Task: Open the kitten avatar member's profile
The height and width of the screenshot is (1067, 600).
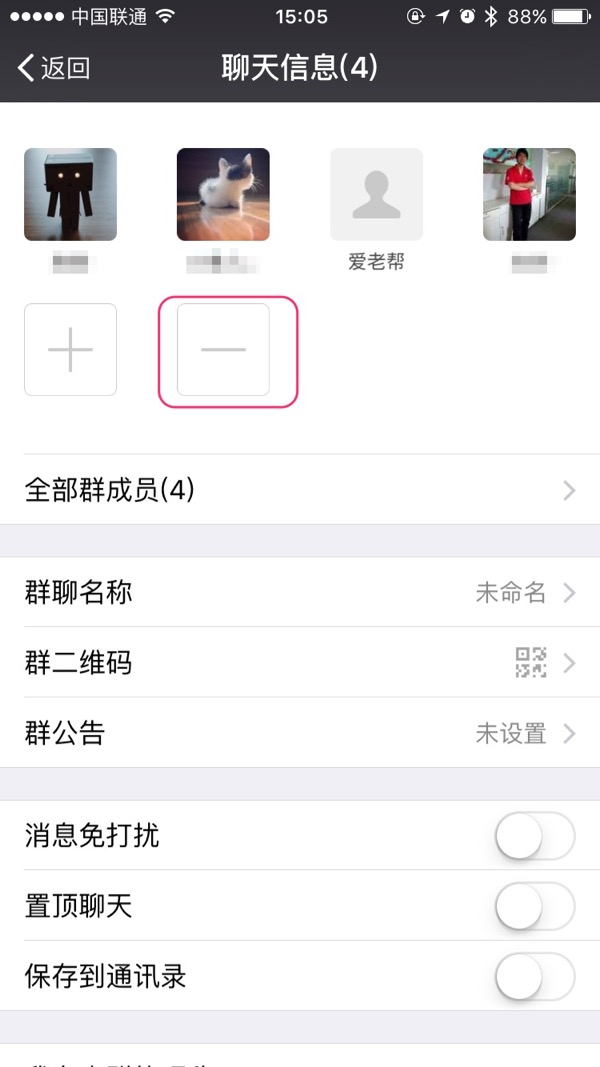Action: [223, 194]
